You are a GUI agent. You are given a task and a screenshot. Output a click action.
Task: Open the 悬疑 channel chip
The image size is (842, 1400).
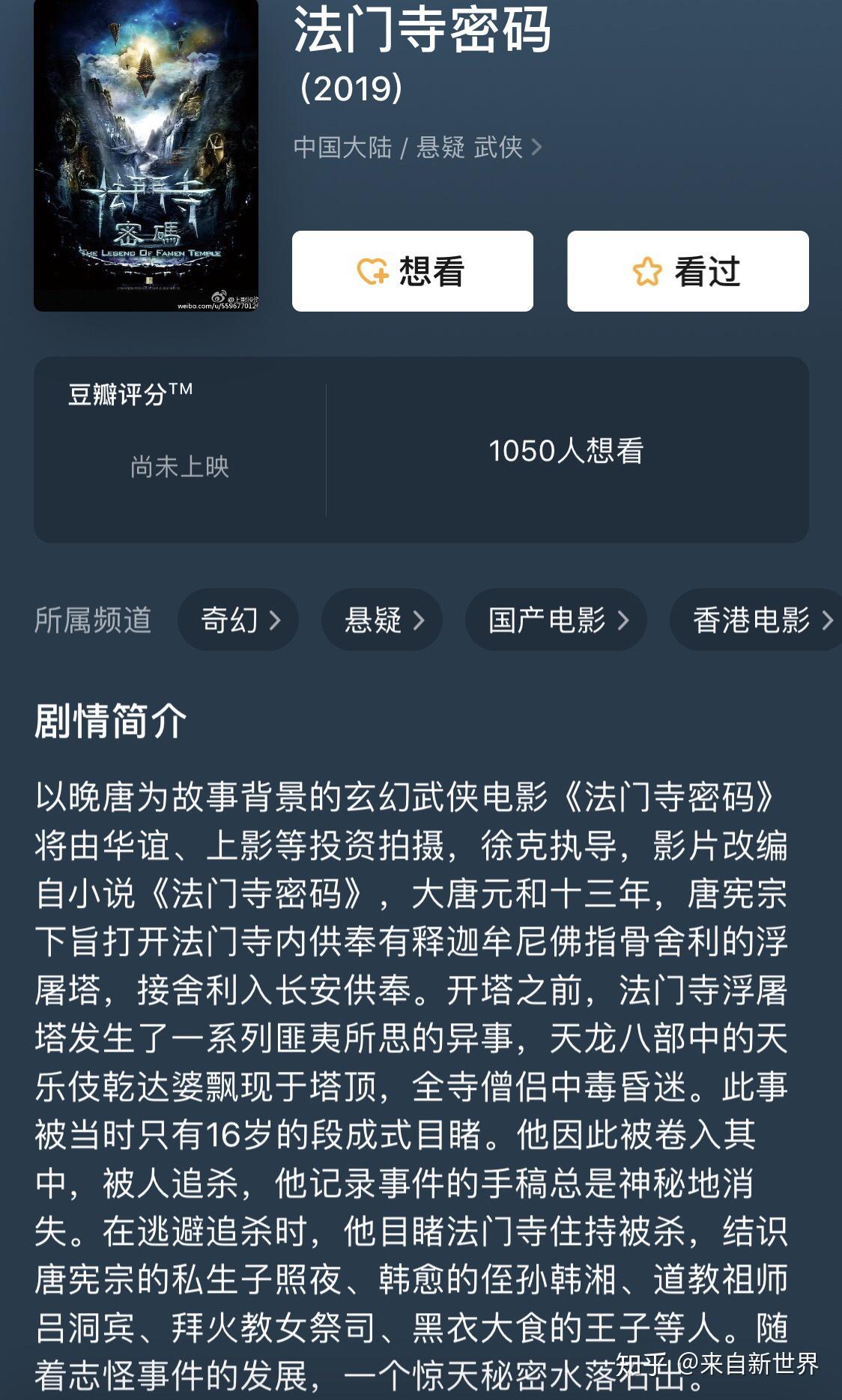pyautogui.click(x=382, y=620)
